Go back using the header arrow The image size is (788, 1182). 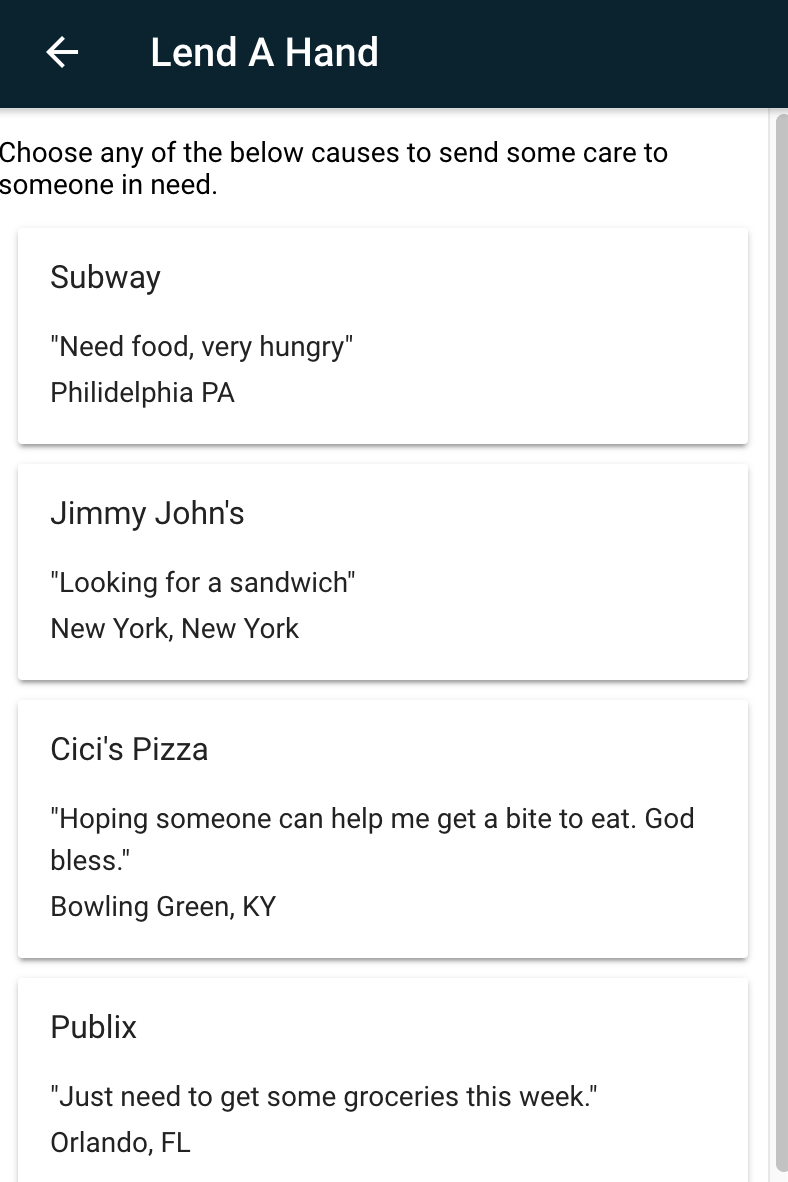coord(62,52)
